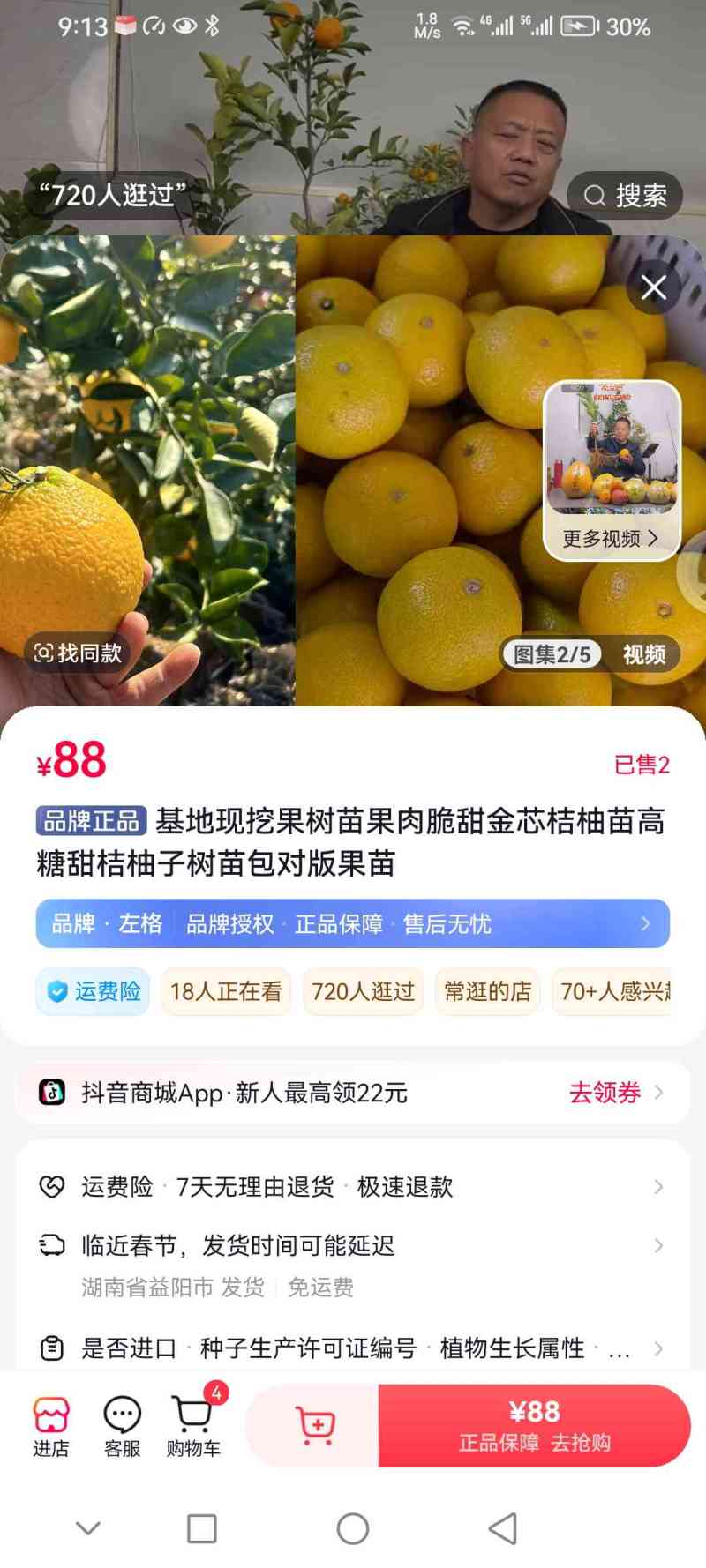Contact 客服 customer service
706x1568 pixels.
coord(122,1426)
